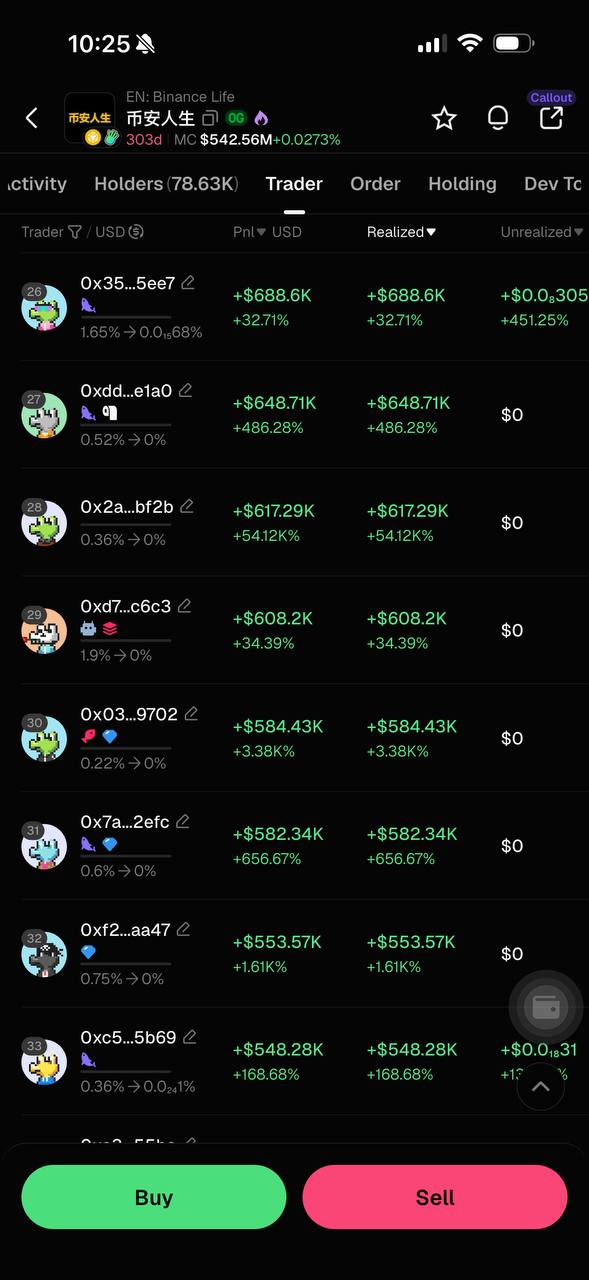Switch to the Order tab
Screen dimensions: 589x1280
click(x=375, y=184)
